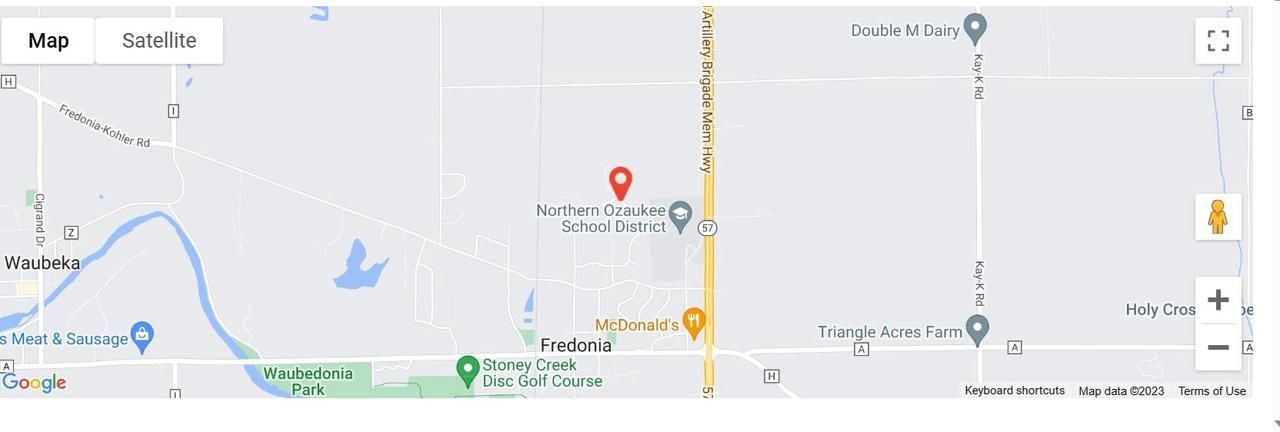The width and height of the screenshot is (1280, 432).
Task: Select the Map view button
Action: [48, 41]
